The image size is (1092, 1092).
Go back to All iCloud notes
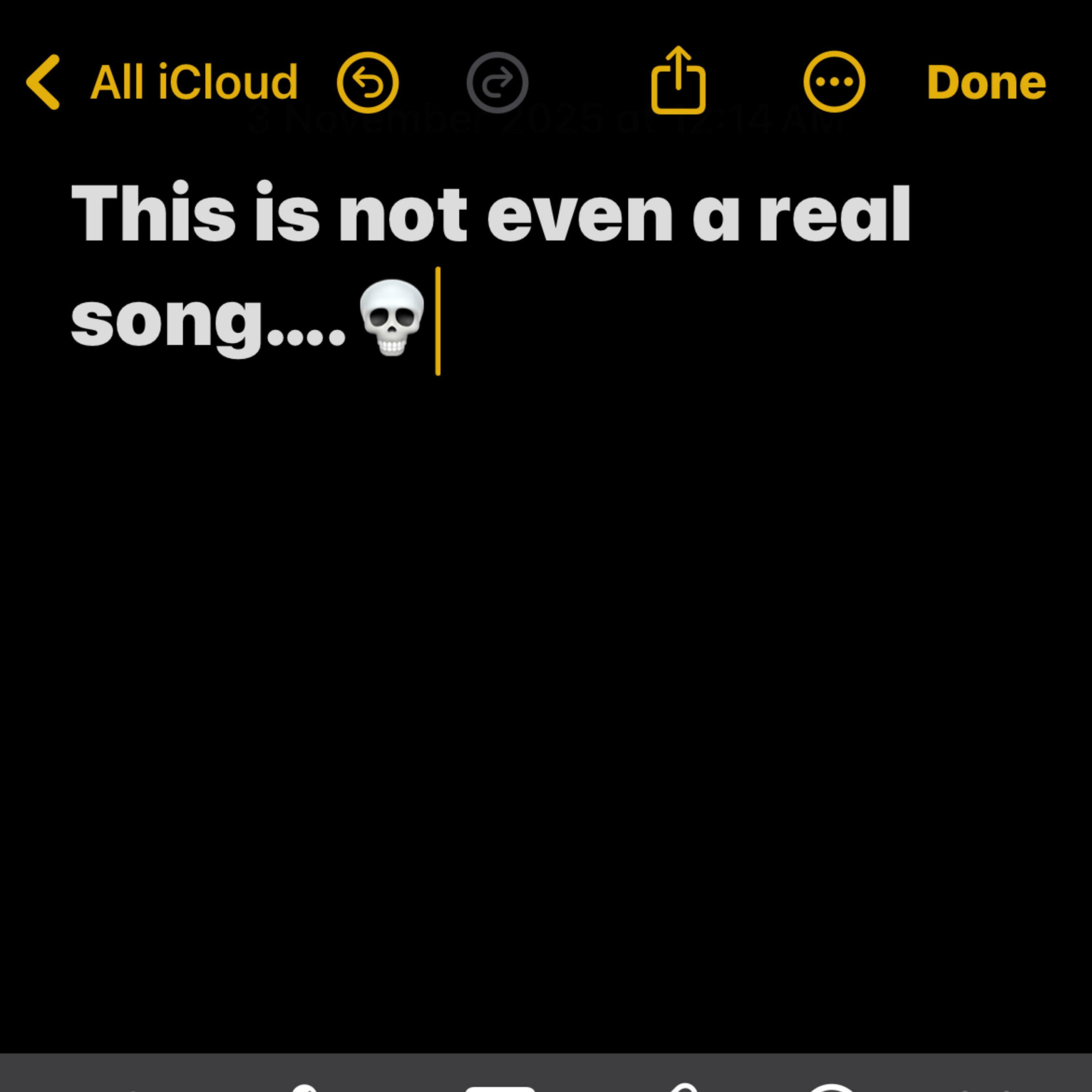161,83
